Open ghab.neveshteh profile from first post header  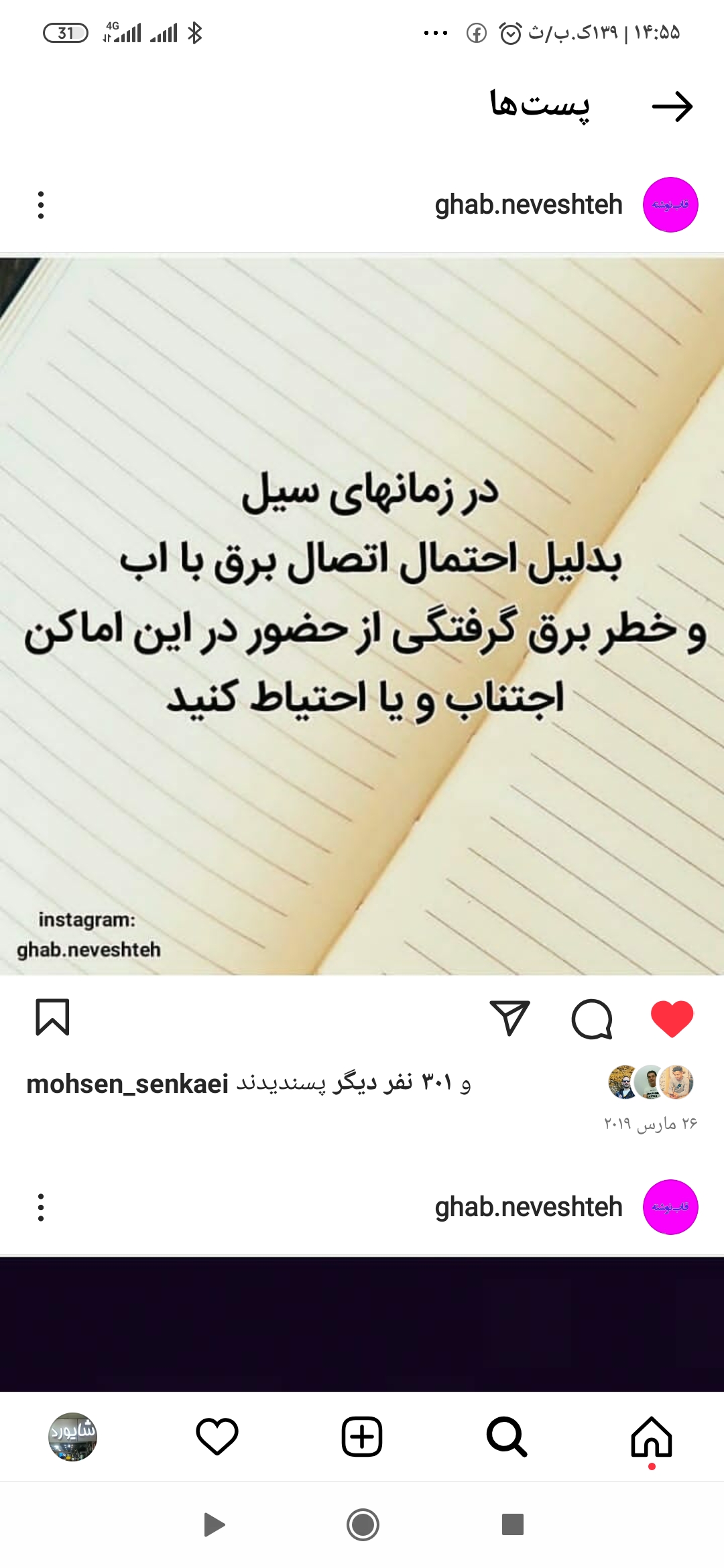point(528,205)
